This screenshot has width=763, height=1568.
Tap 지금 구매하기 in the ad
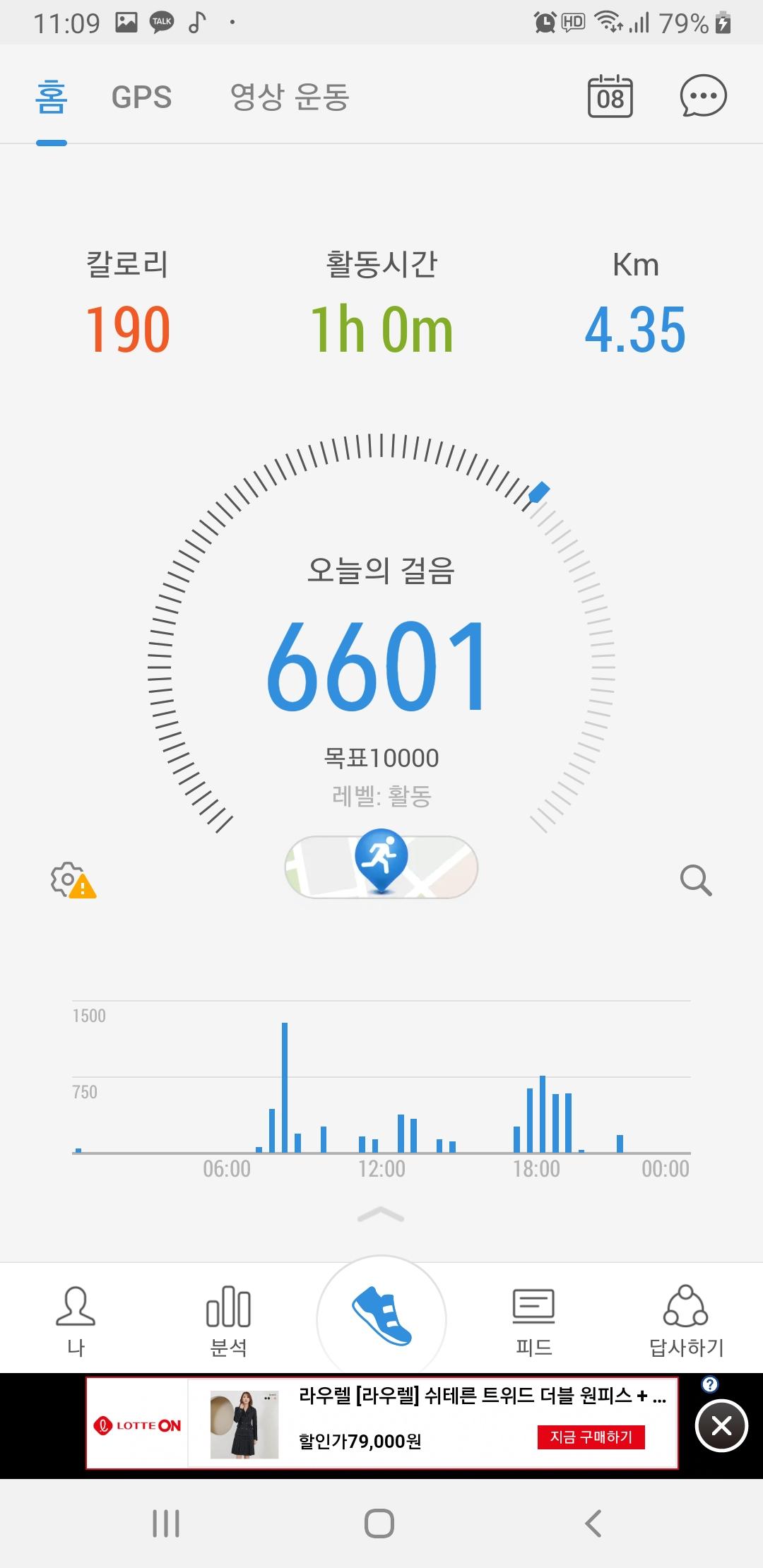pyautogui.click(x=591, y=1437)
